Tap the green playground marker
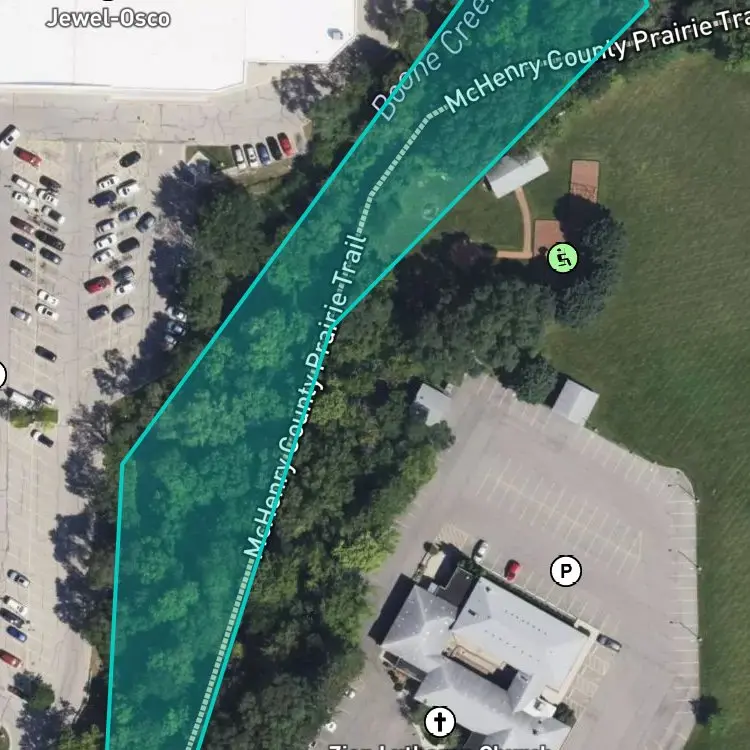The height and width of the screenshot is (750, 750). click(564, 259)
